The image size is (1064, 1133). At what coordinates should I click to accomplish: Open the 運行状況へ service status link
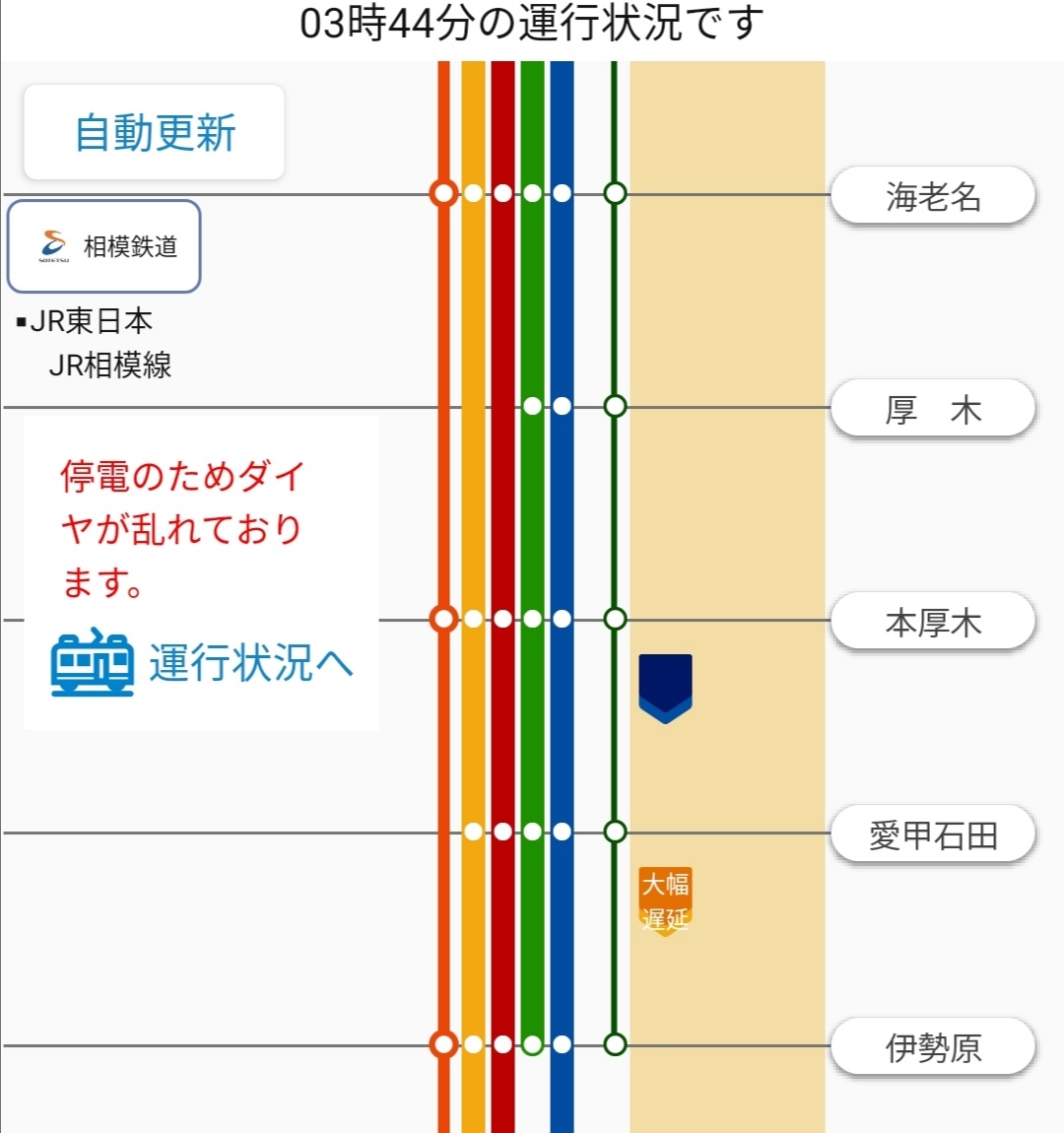(203, 663)
